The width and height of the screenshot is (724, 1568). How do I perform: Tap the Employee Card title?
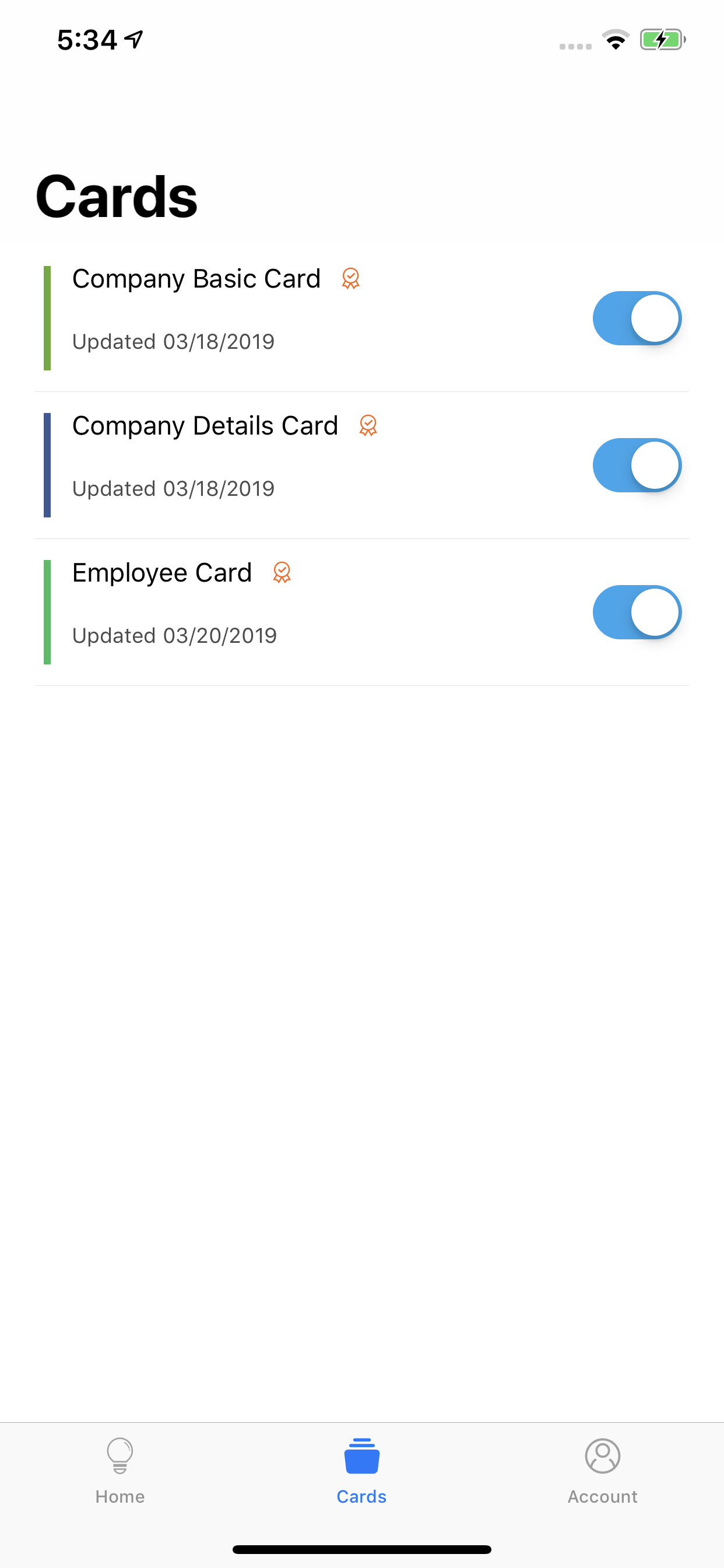click(x=162, y=573)
